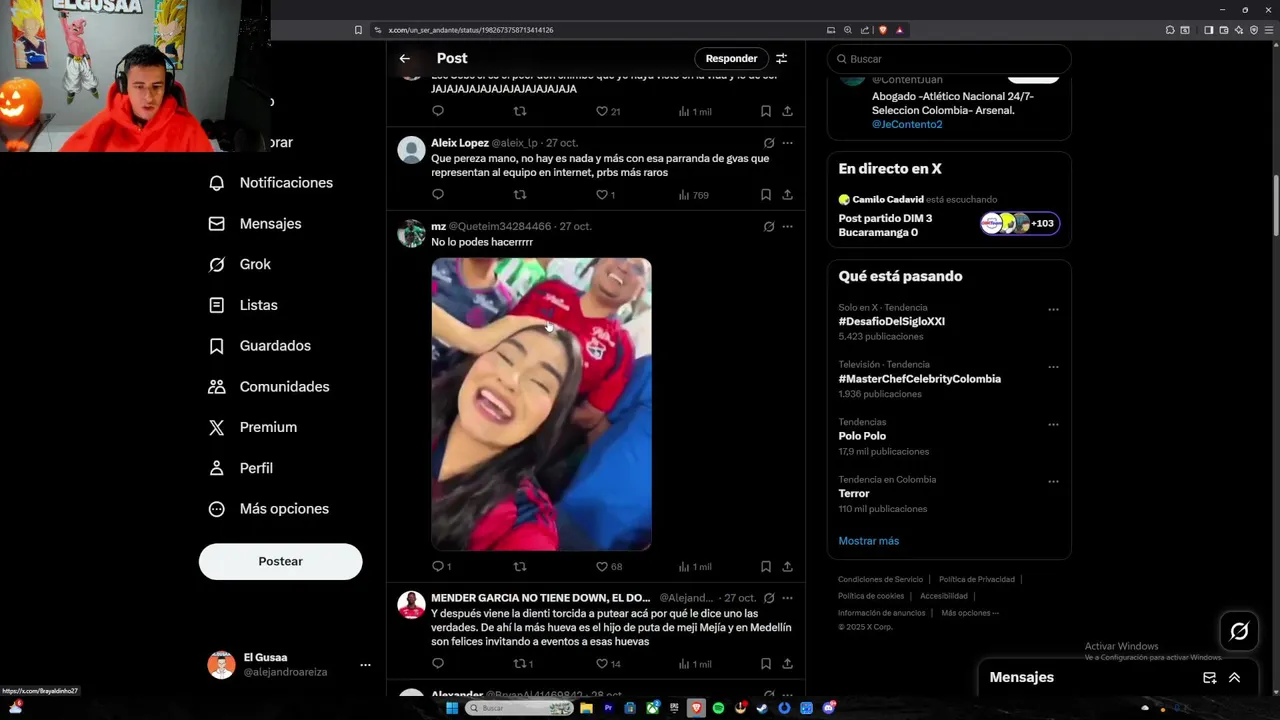Open the #DesafioDelSigloXXI trend

891,322
